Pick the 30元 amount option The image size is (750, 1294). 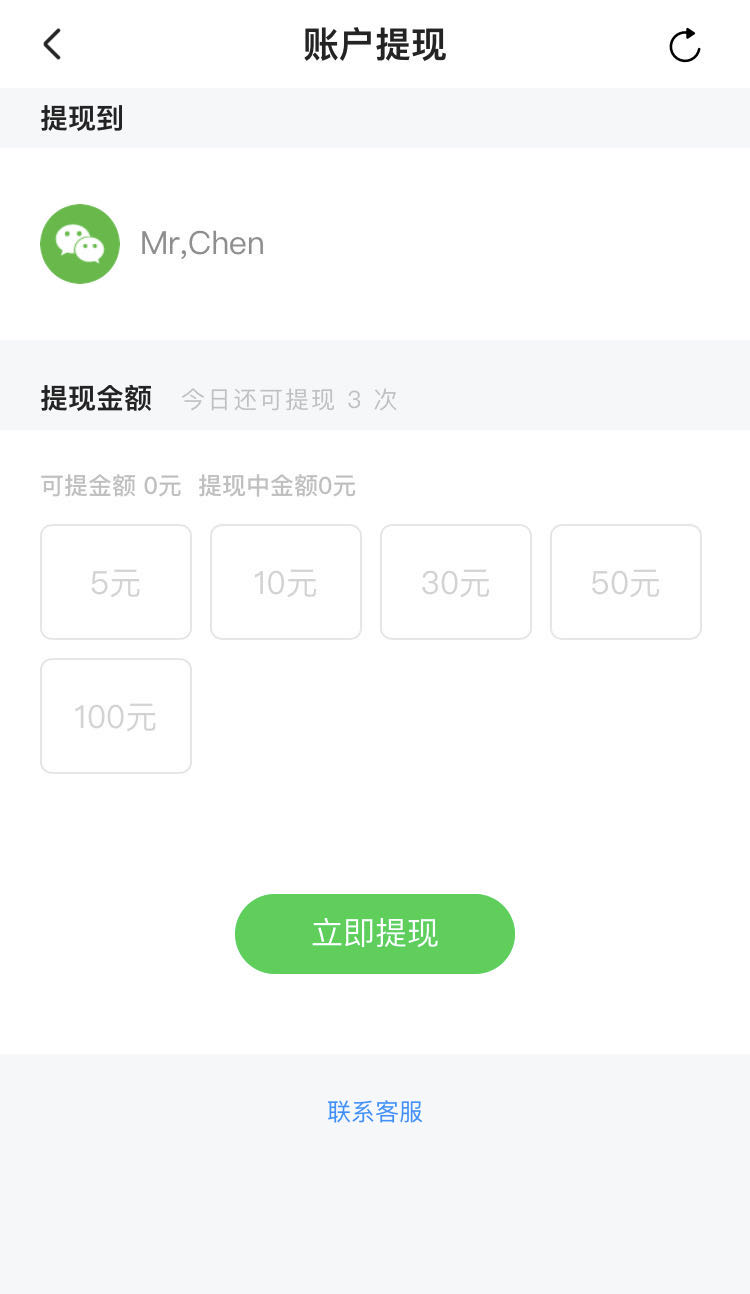coord(456,582)
